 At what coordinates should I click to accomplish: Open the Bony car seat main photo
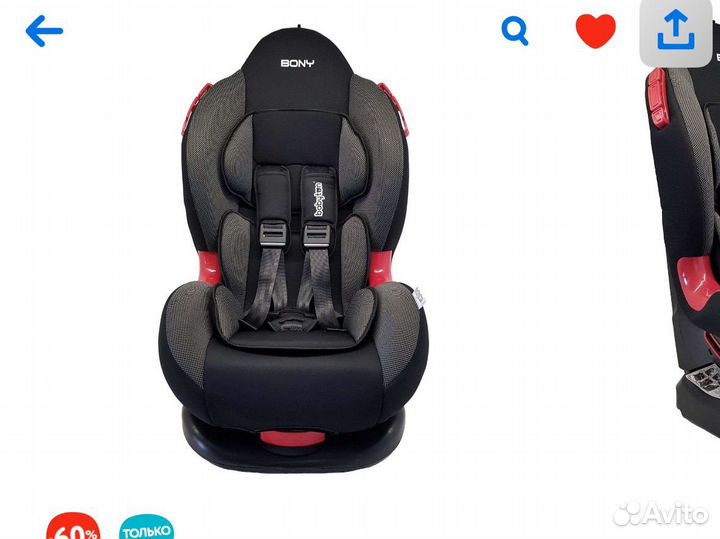coord(300,250)
